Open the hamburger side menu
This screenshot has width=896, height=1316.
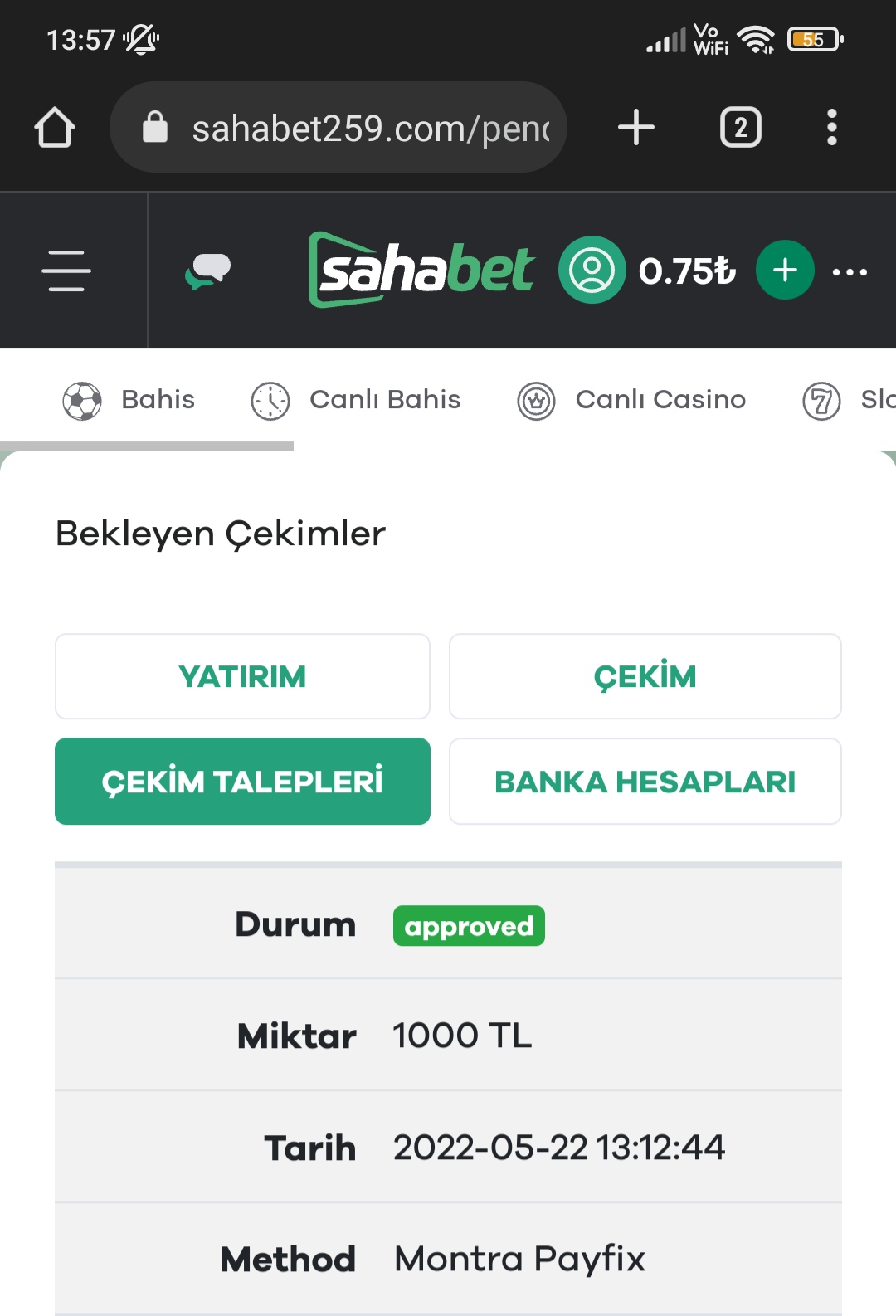pos(66,271)
